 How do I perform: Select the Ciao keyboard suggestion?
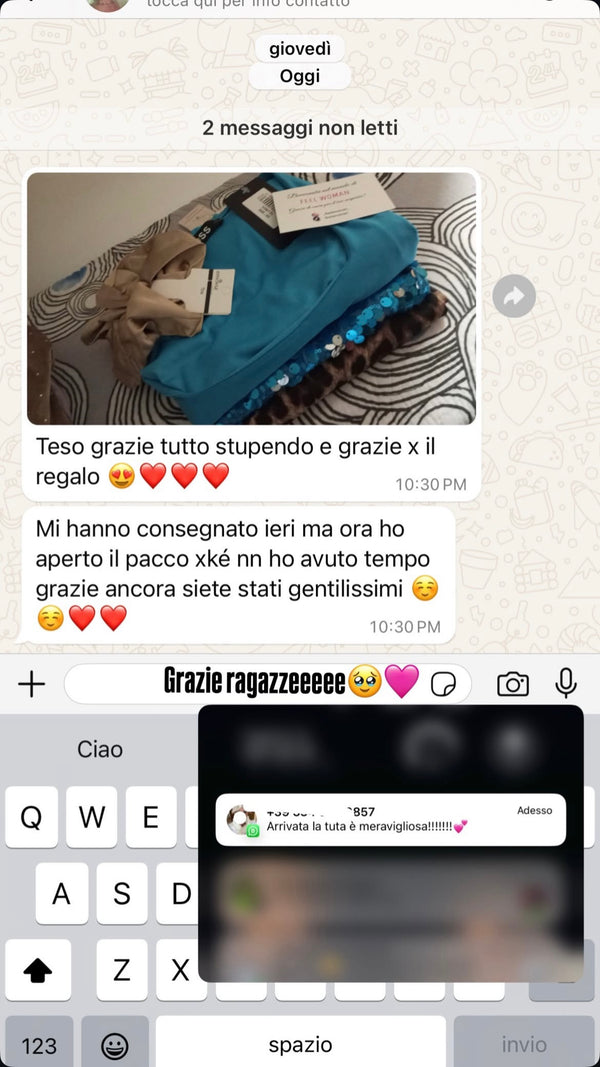pos(100,749)
